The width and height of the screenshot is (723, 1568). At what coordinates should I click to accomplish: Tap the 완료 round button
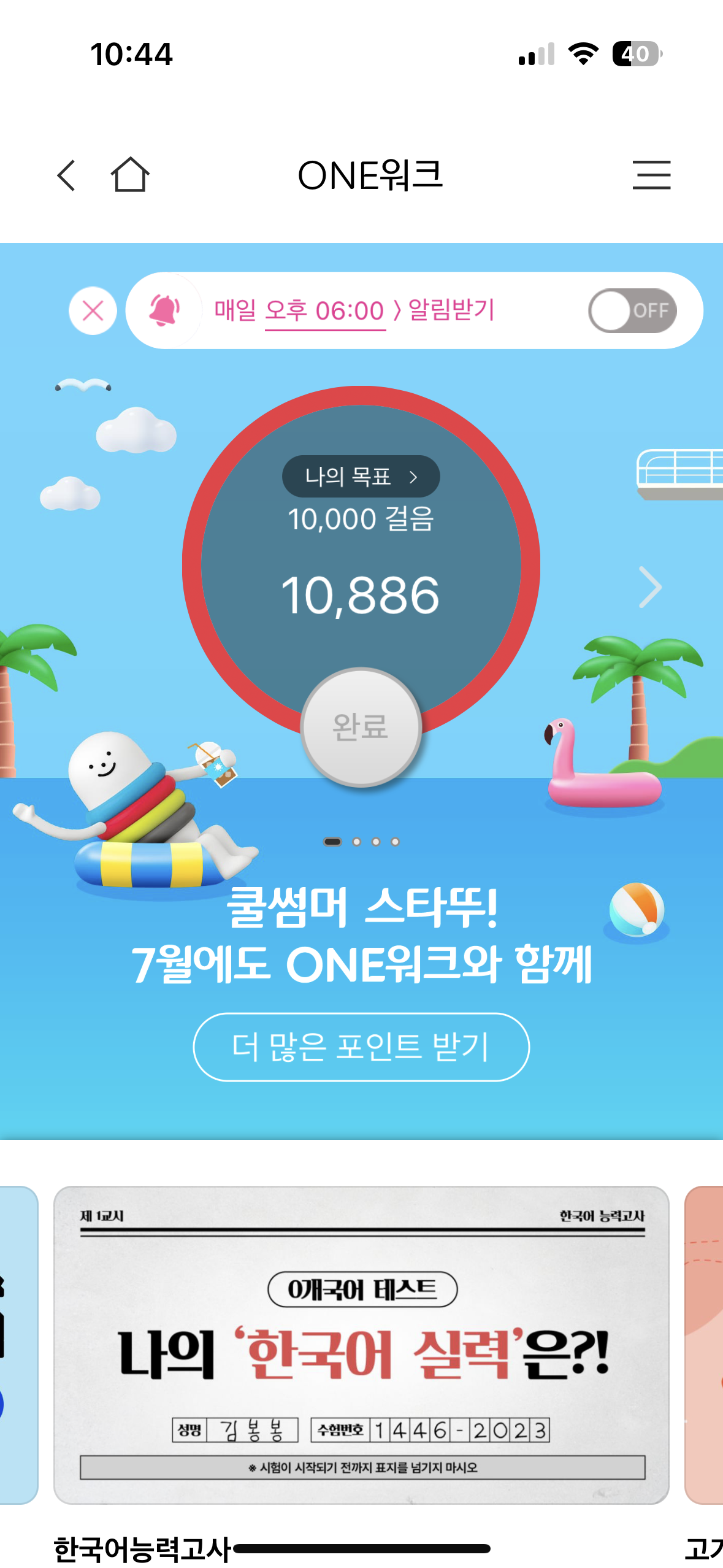click(361, 727)
